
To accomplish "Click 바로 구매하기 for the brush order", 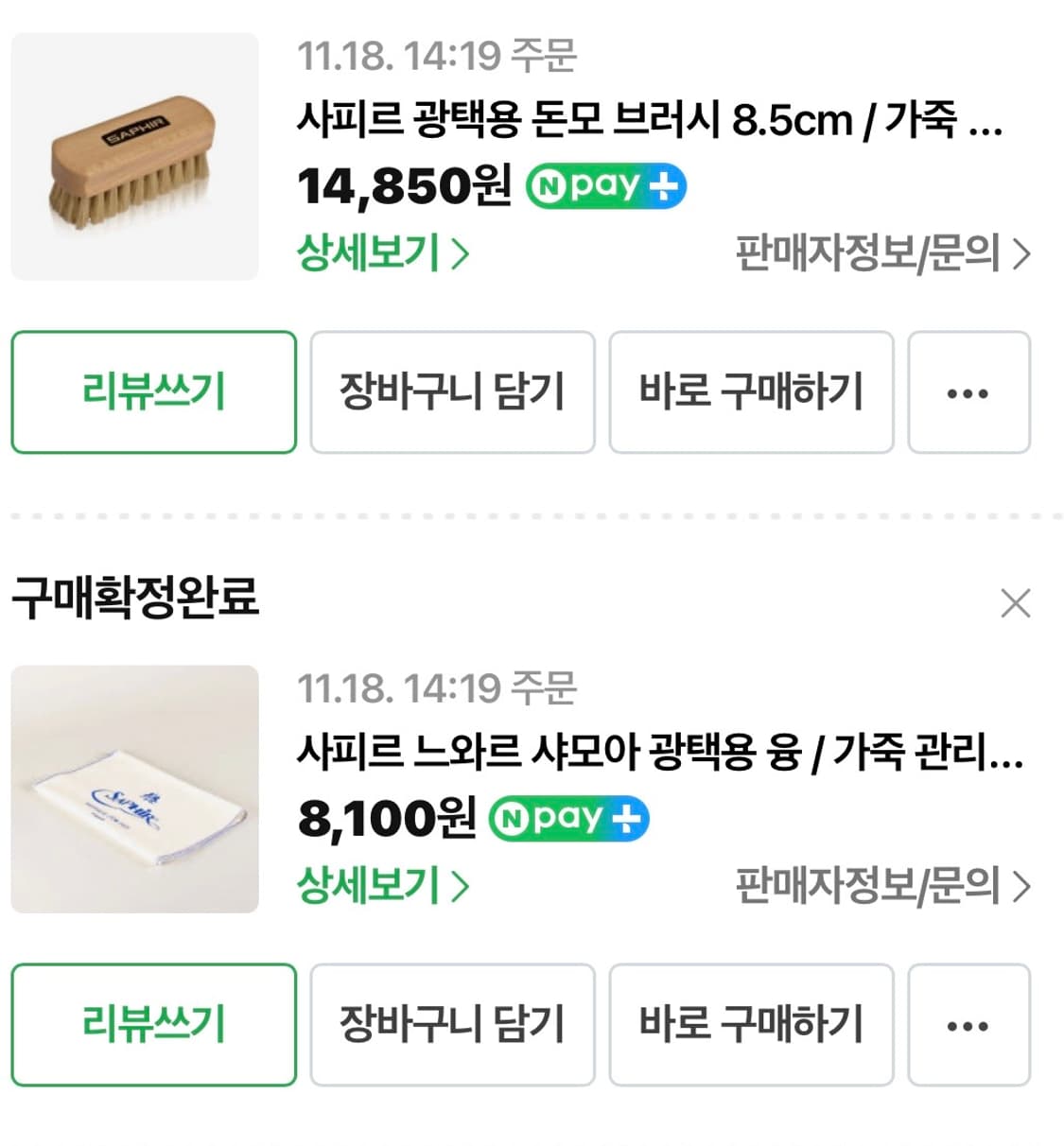I will pyautogui.click(x=751, y=392).
